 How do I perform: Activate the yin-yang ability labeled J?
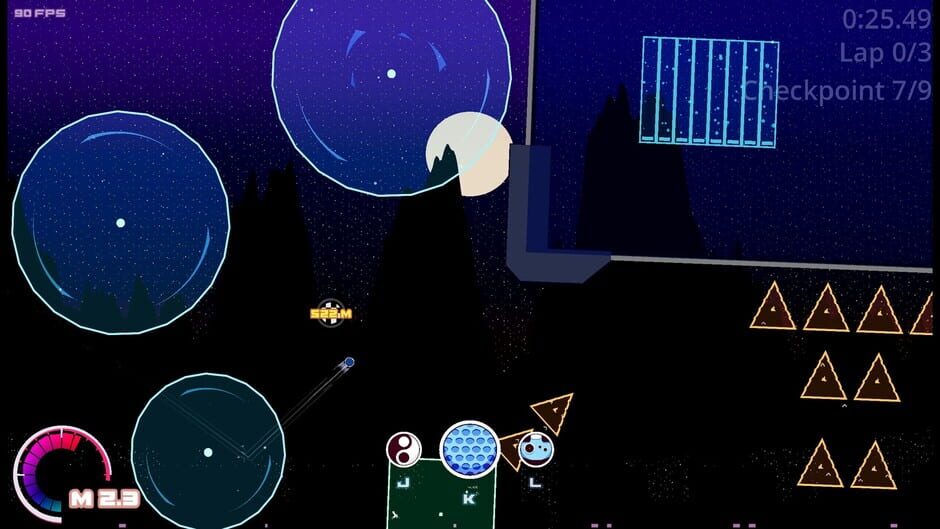pyautogui.click(x=403, y=449)
